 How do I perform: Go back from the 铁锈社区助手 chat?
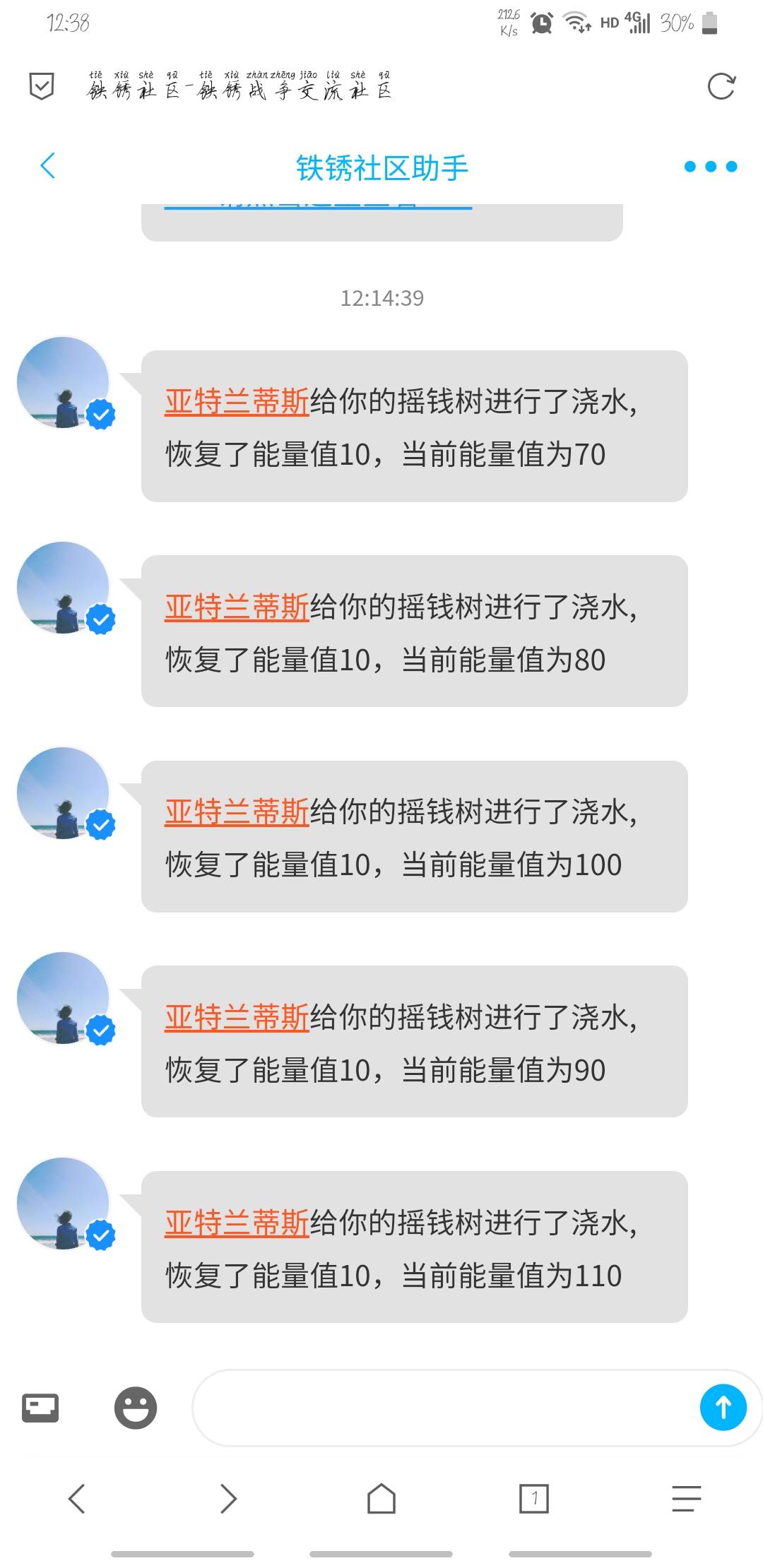coord(48,167)
